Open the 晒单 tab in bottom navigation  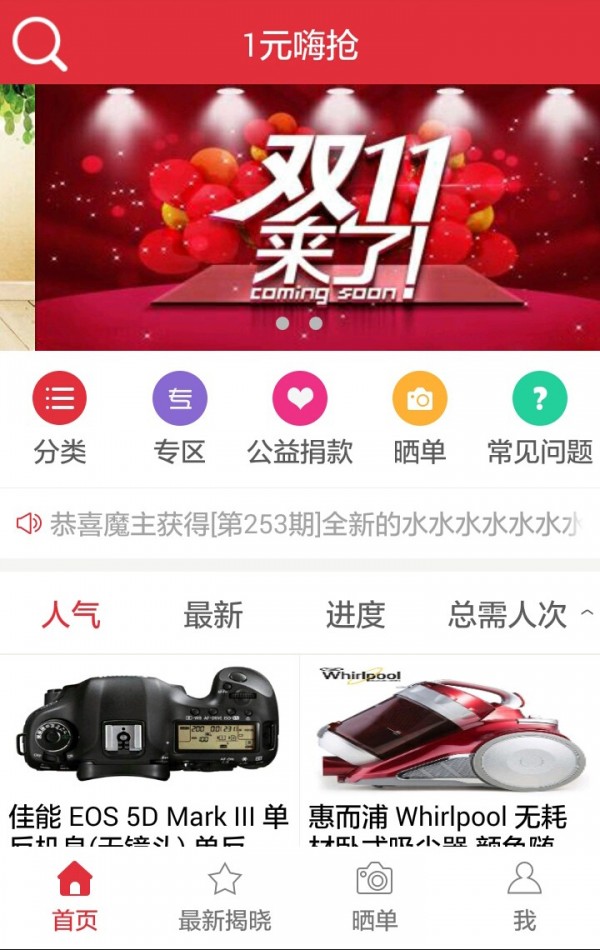(375, 897)
